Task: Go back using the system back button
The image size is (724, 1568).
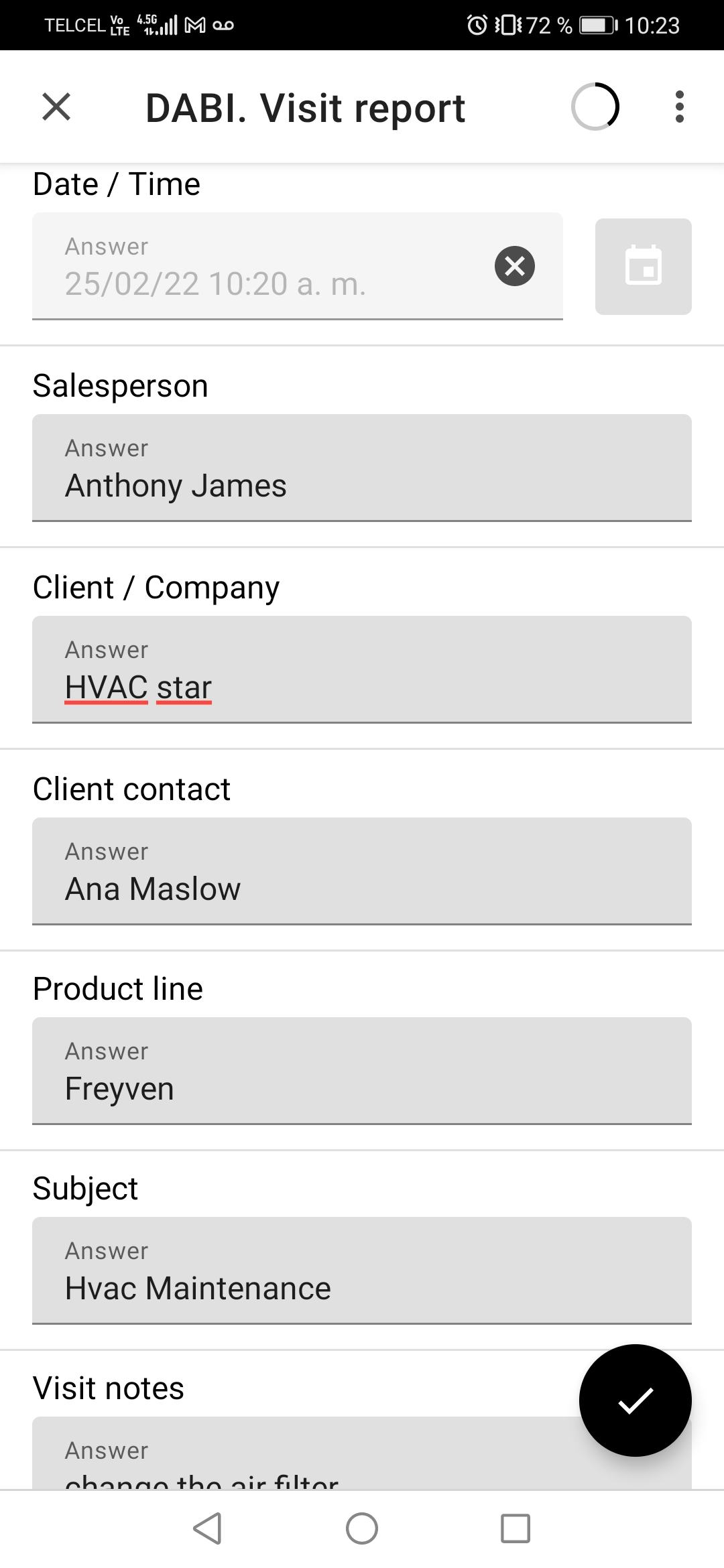Action: click(x=207, y=1528)
